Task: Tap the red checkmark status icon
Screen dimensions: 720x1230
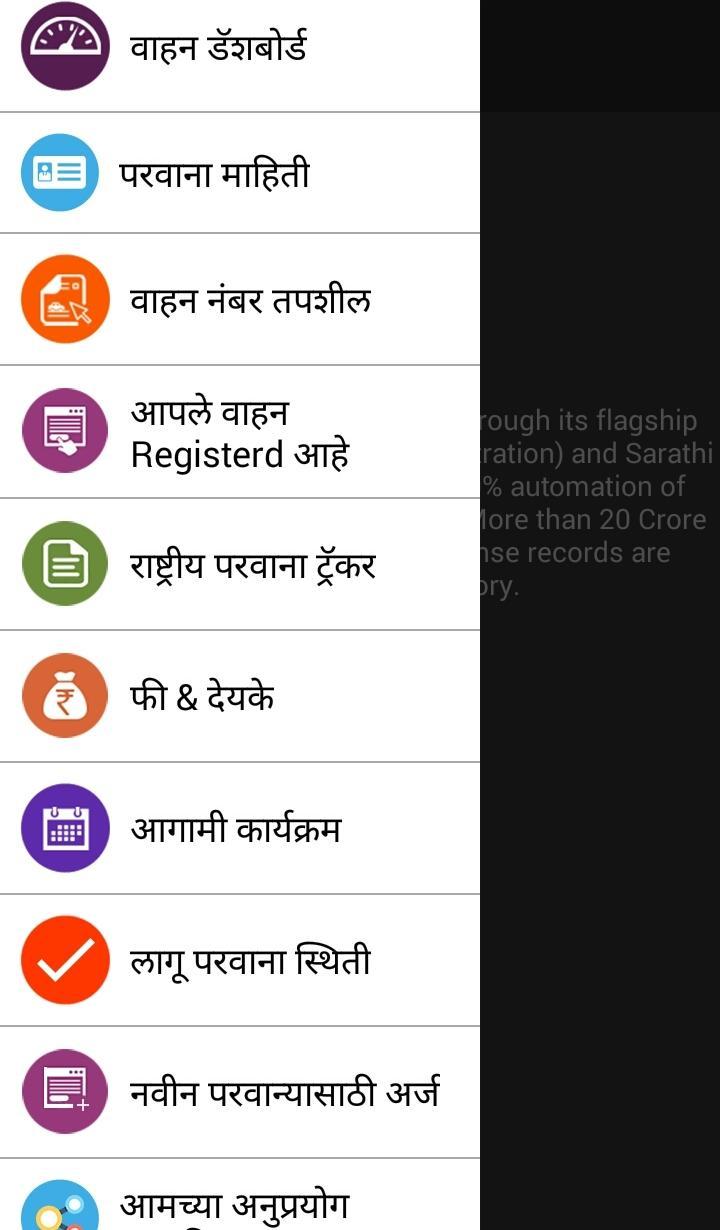Action: [65, 960]
